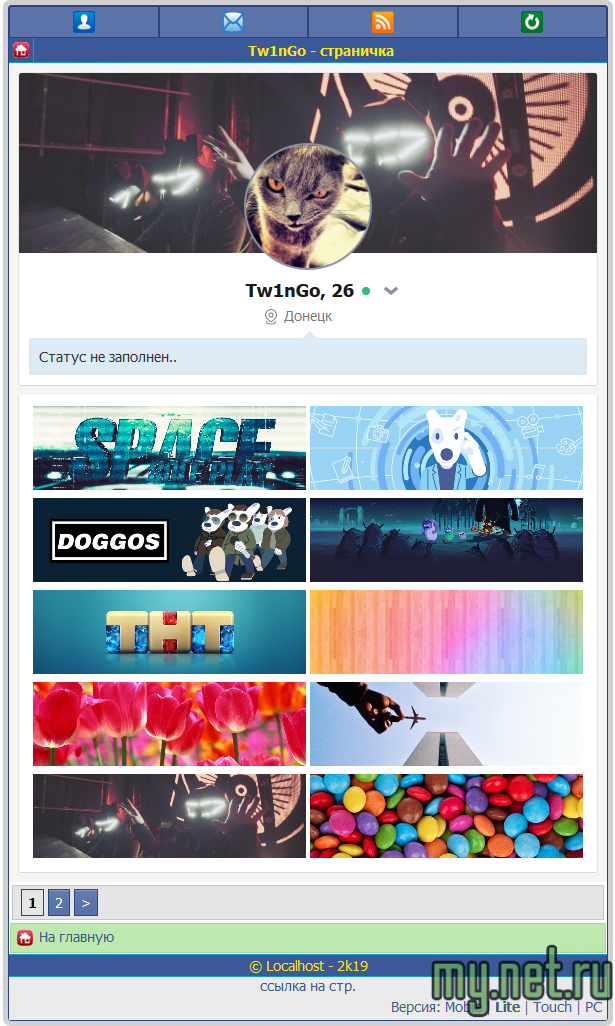Open the profile icon in the top bar
Image resolution: width=615 pixels, height=1026 pixels.
tap(84, 22)
